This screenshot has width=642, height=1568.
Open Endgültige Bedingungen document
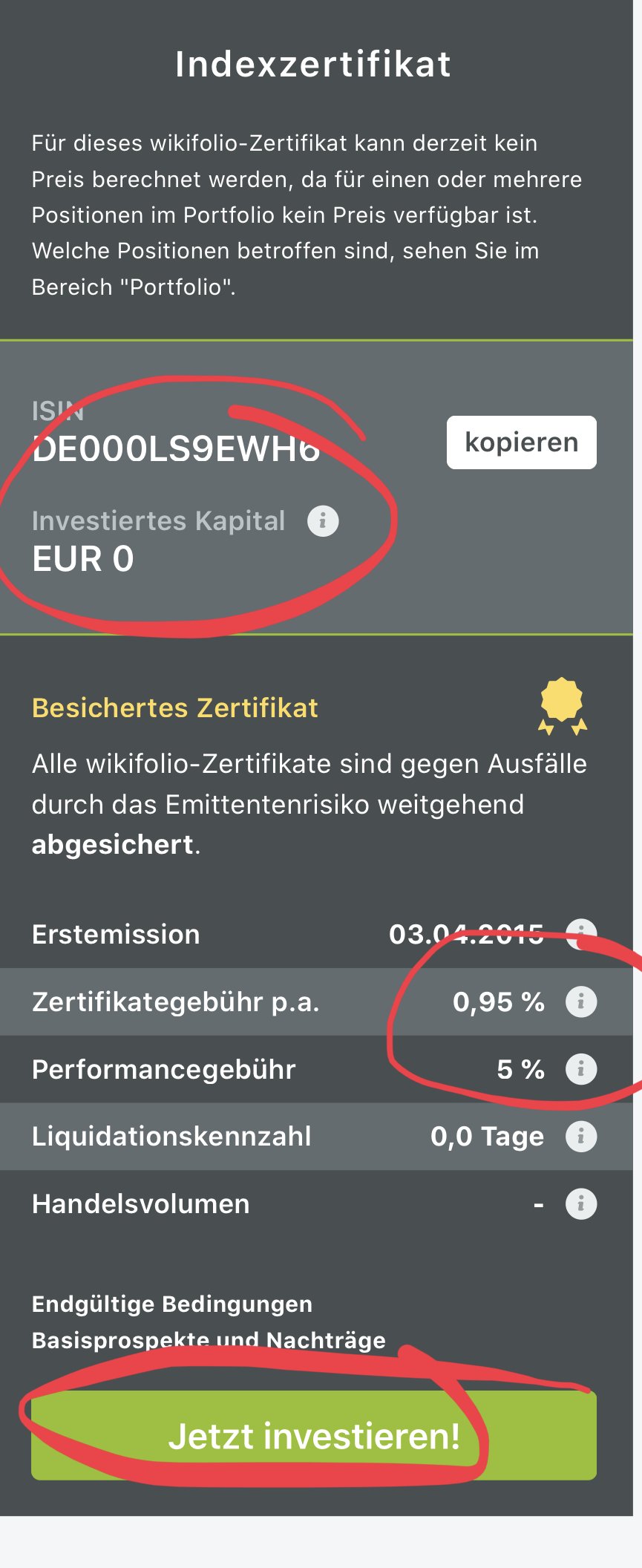click(172, 1304)
